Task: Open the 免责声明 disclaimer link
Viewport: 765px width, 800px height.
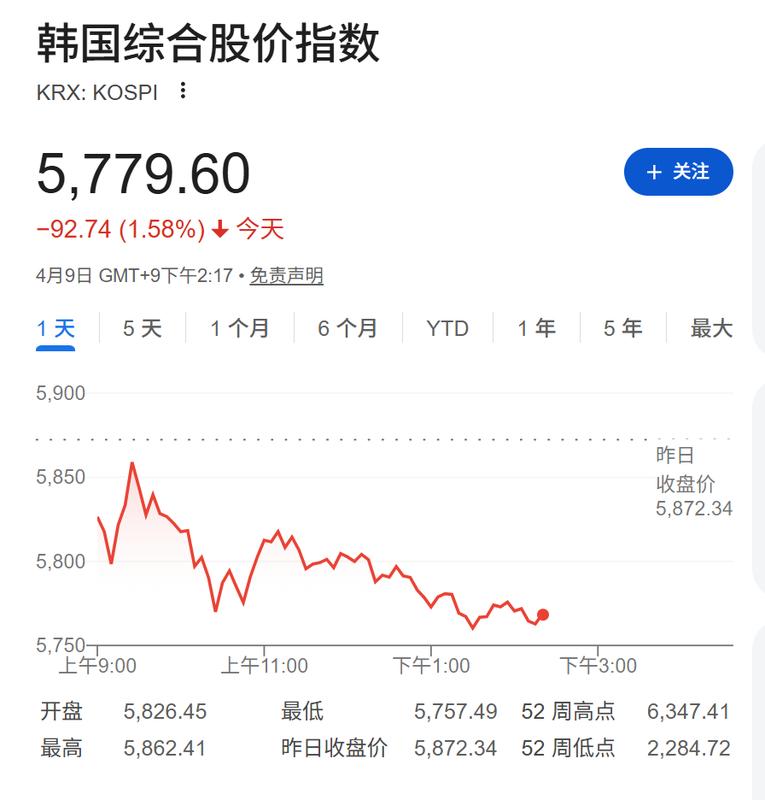Action: pos(286,276)
